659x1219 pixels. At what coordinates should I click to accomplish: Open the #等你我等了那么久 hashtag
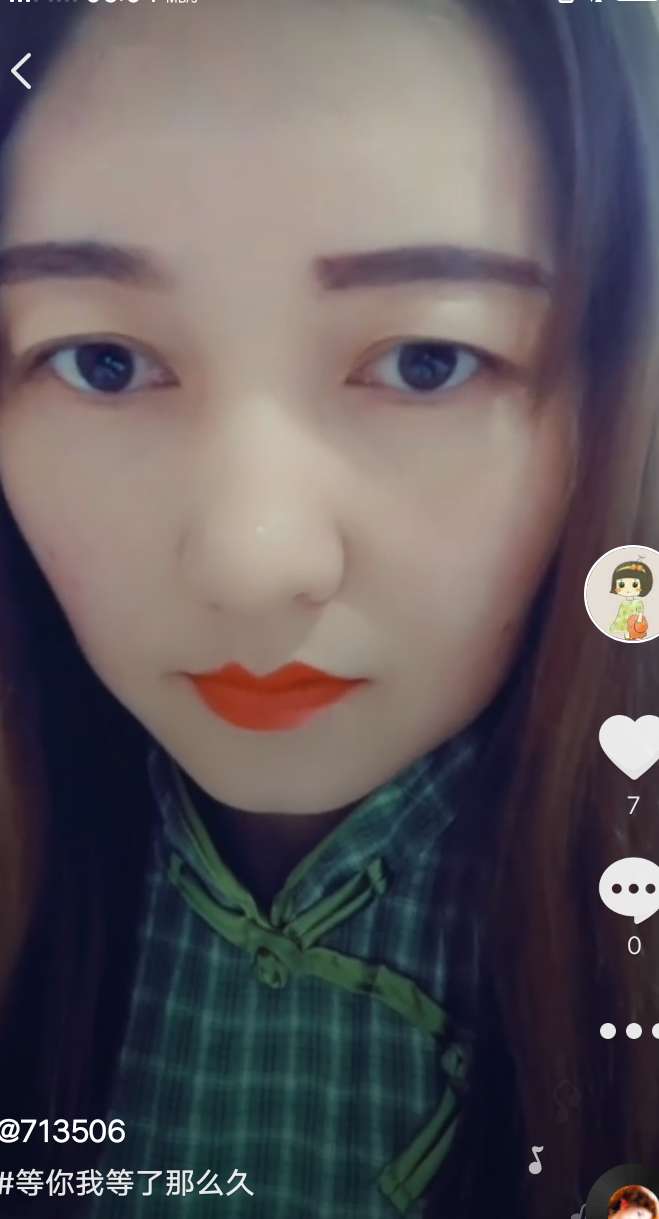(127, 1183)
